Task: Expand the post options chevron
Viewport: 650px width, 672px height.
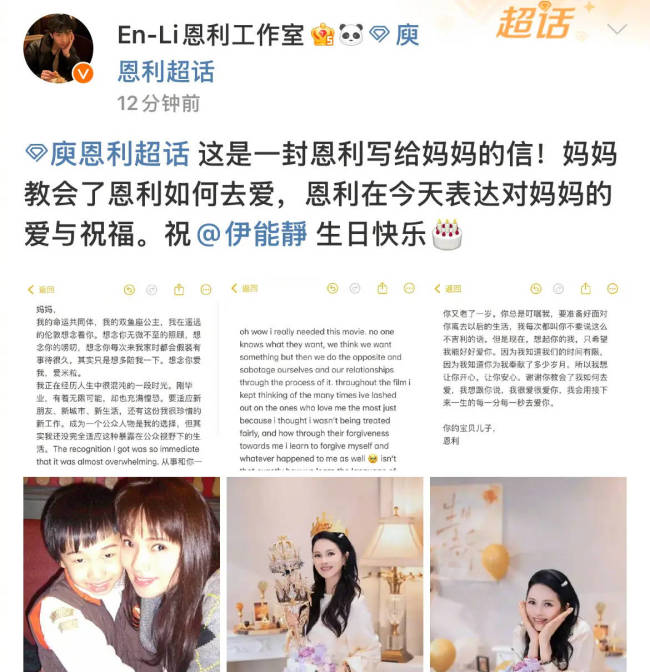Action: (617, 29)
